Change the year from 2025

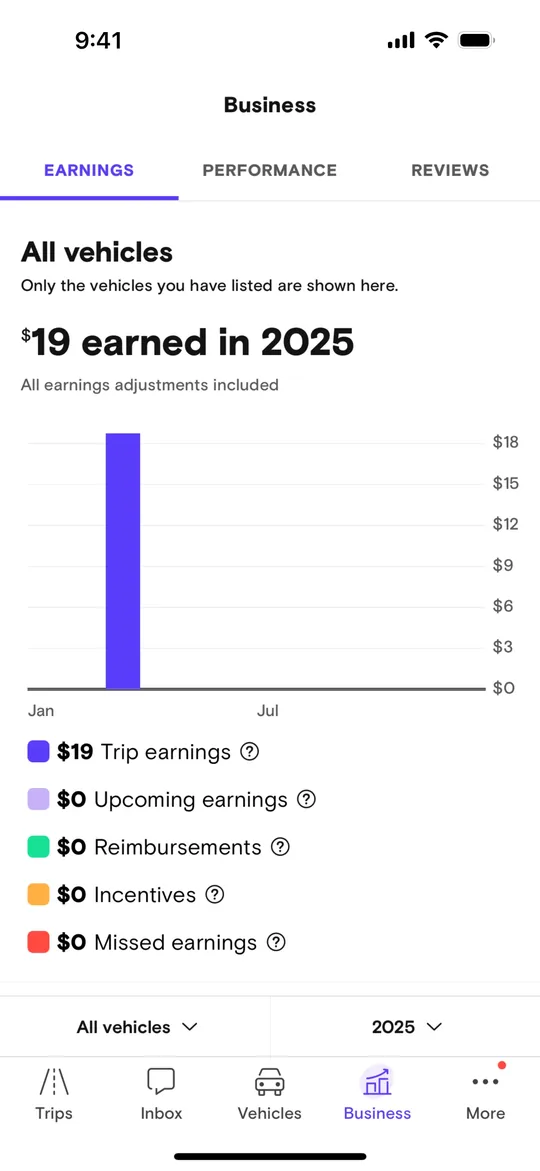point(407,1027)
